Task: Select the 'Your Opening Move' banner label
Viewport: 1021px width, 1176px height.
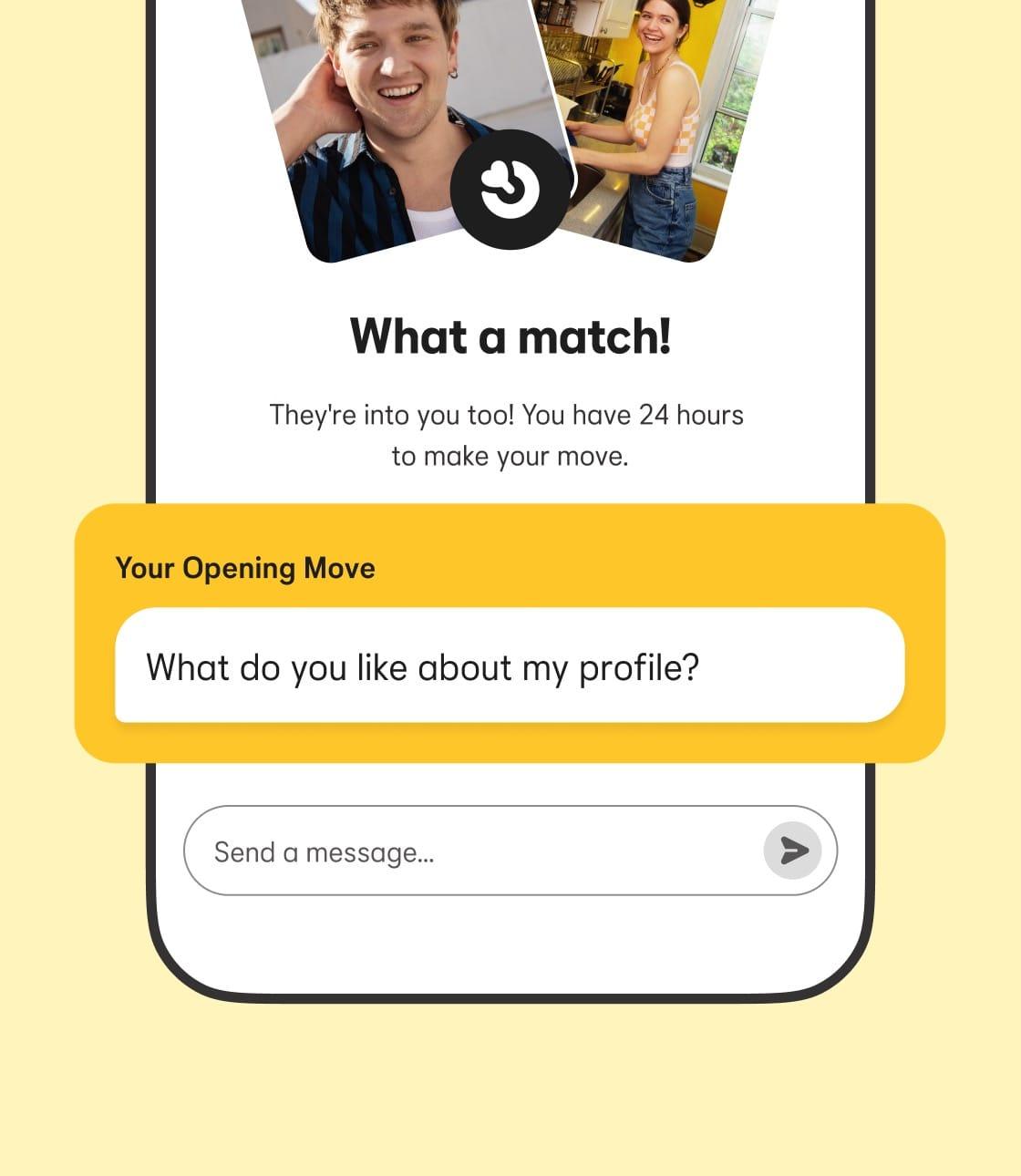Action: 245,567
